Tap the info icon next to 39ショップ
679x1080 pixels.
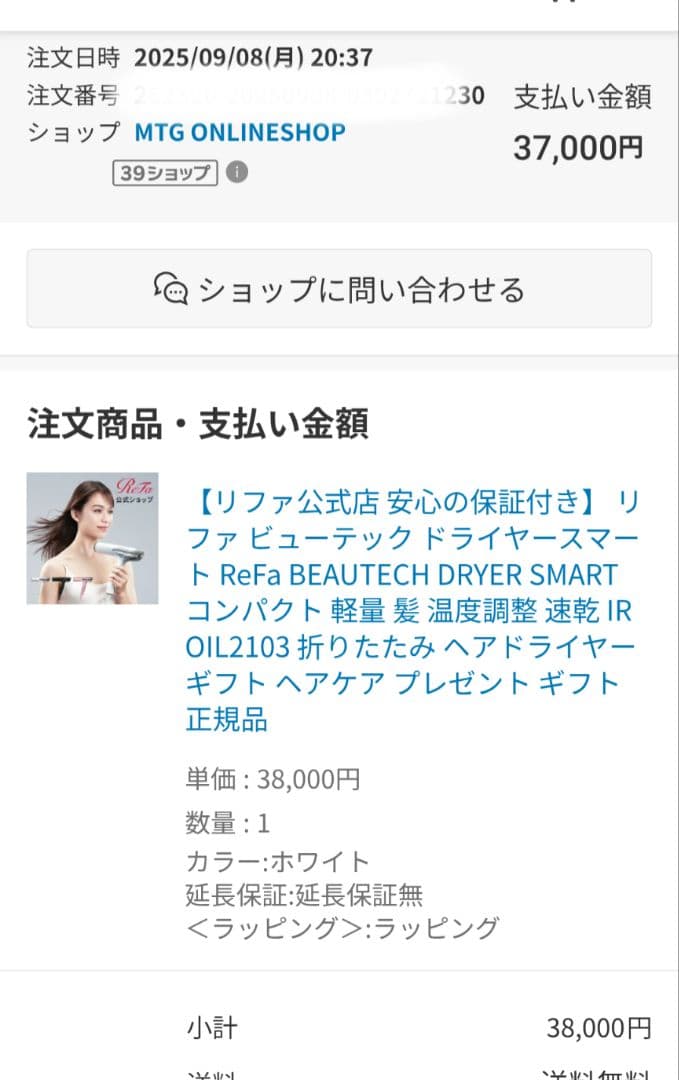(236, 172)
